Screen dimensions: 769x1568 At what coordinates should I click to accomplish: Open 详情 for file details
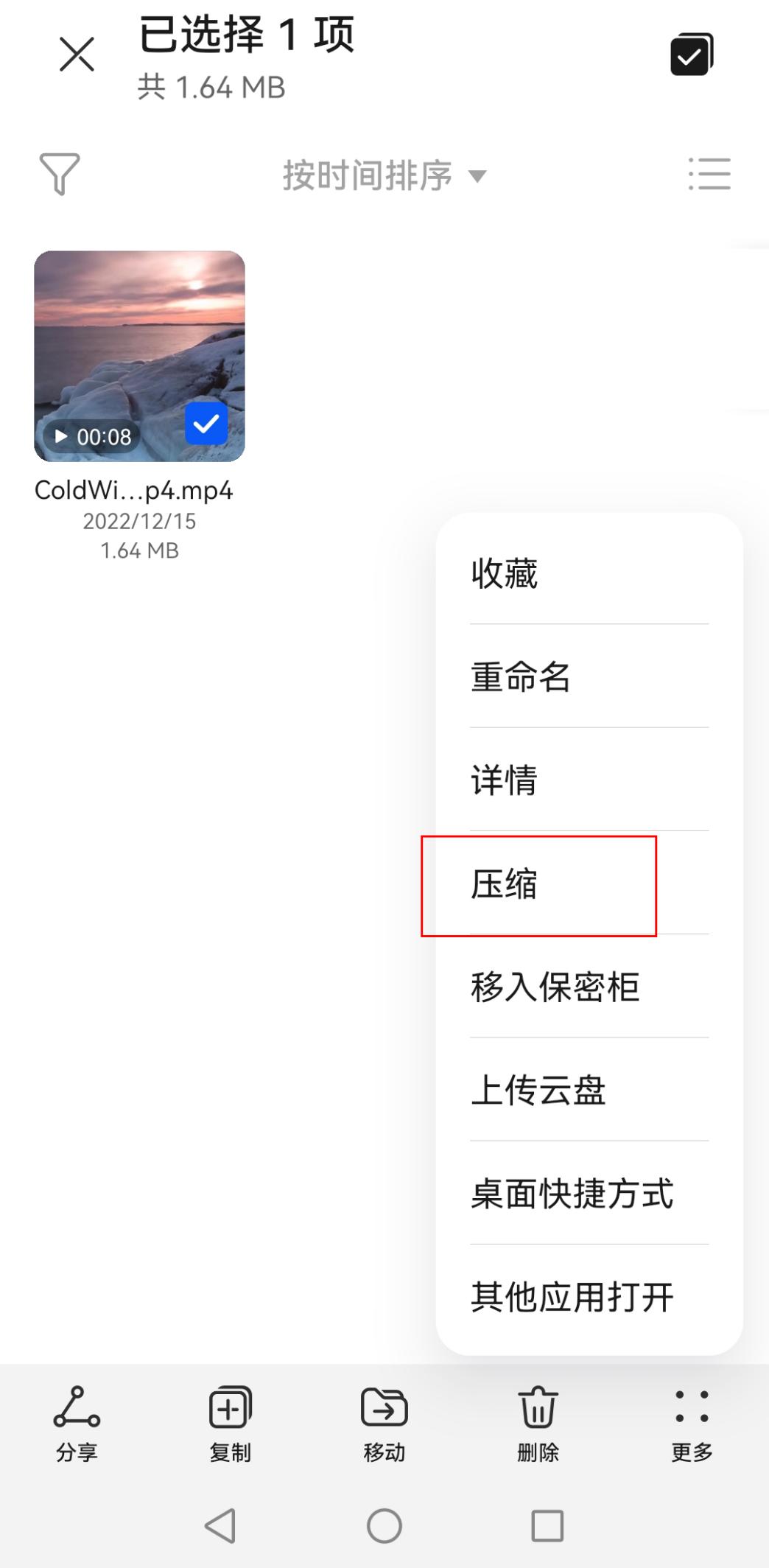589,779
